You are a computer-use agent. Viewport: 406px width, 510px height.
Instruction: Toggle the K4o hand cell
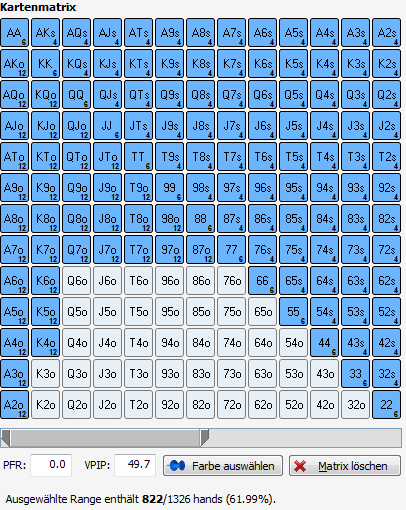(45, 343)
